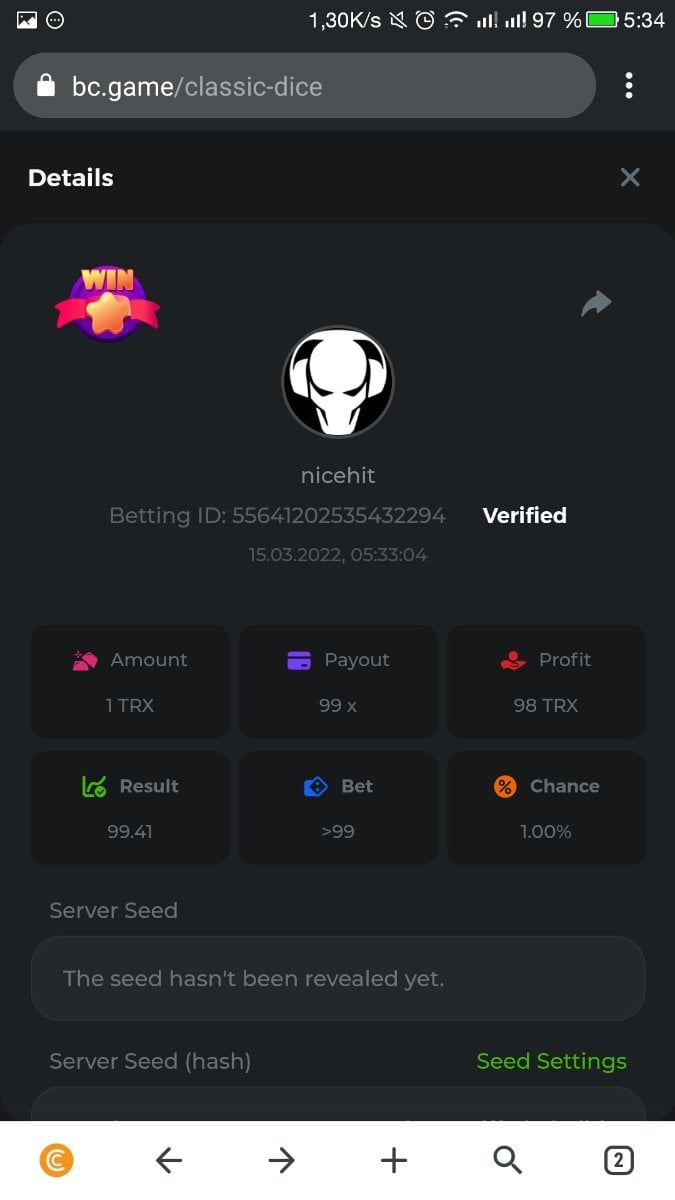Open the browser home icon
Image resolution: width=675 pixels, height=1200 pixels.
pyautogui.click(x=57, y=1160)
